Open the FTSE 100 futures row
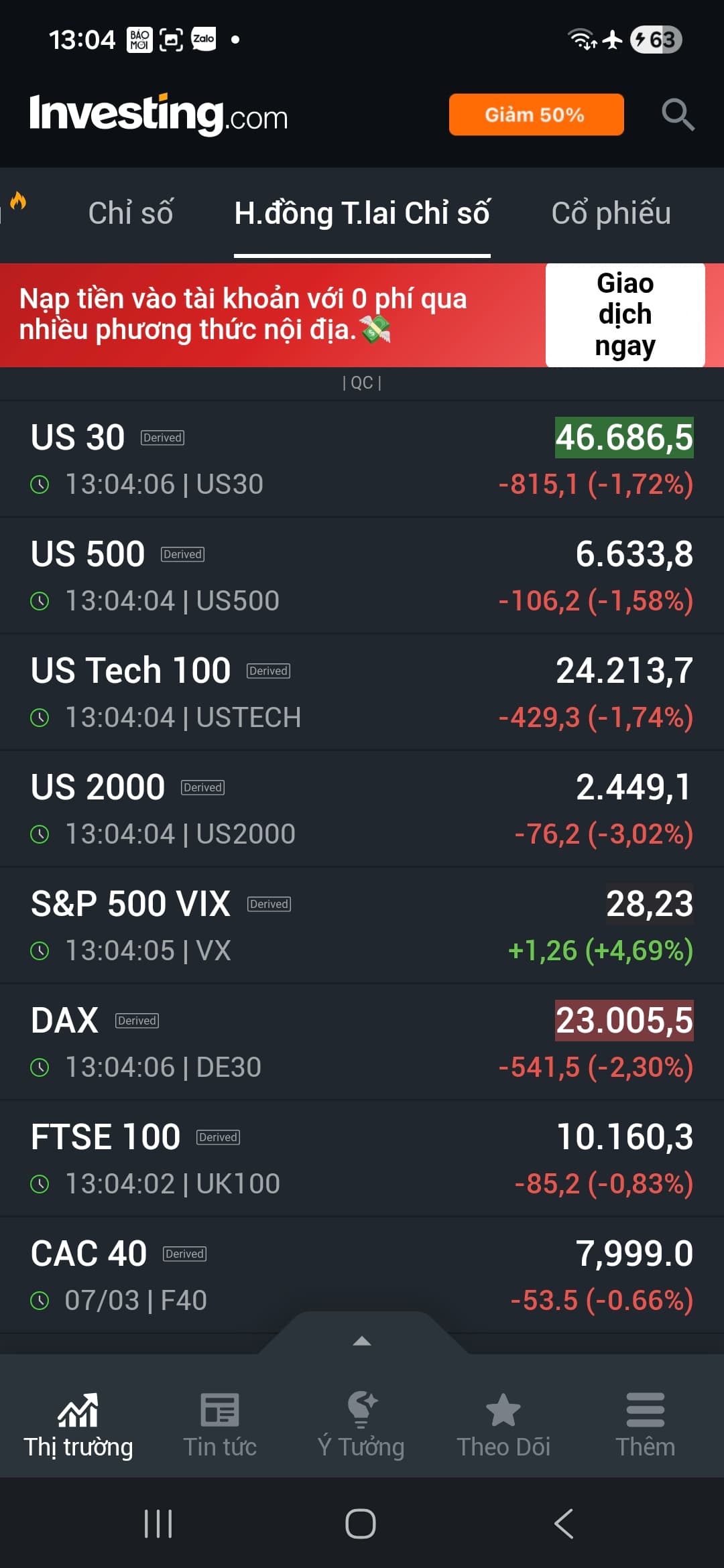Image resolution: width=724 pixels, height=1568 pixels. click(362, 1159)
